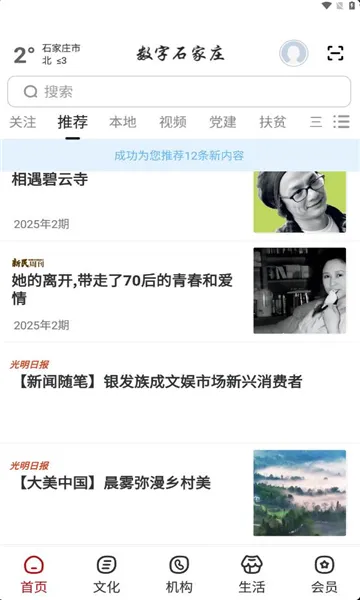
Task: Switch to the 关注 tab
Action: pos(23,122)
